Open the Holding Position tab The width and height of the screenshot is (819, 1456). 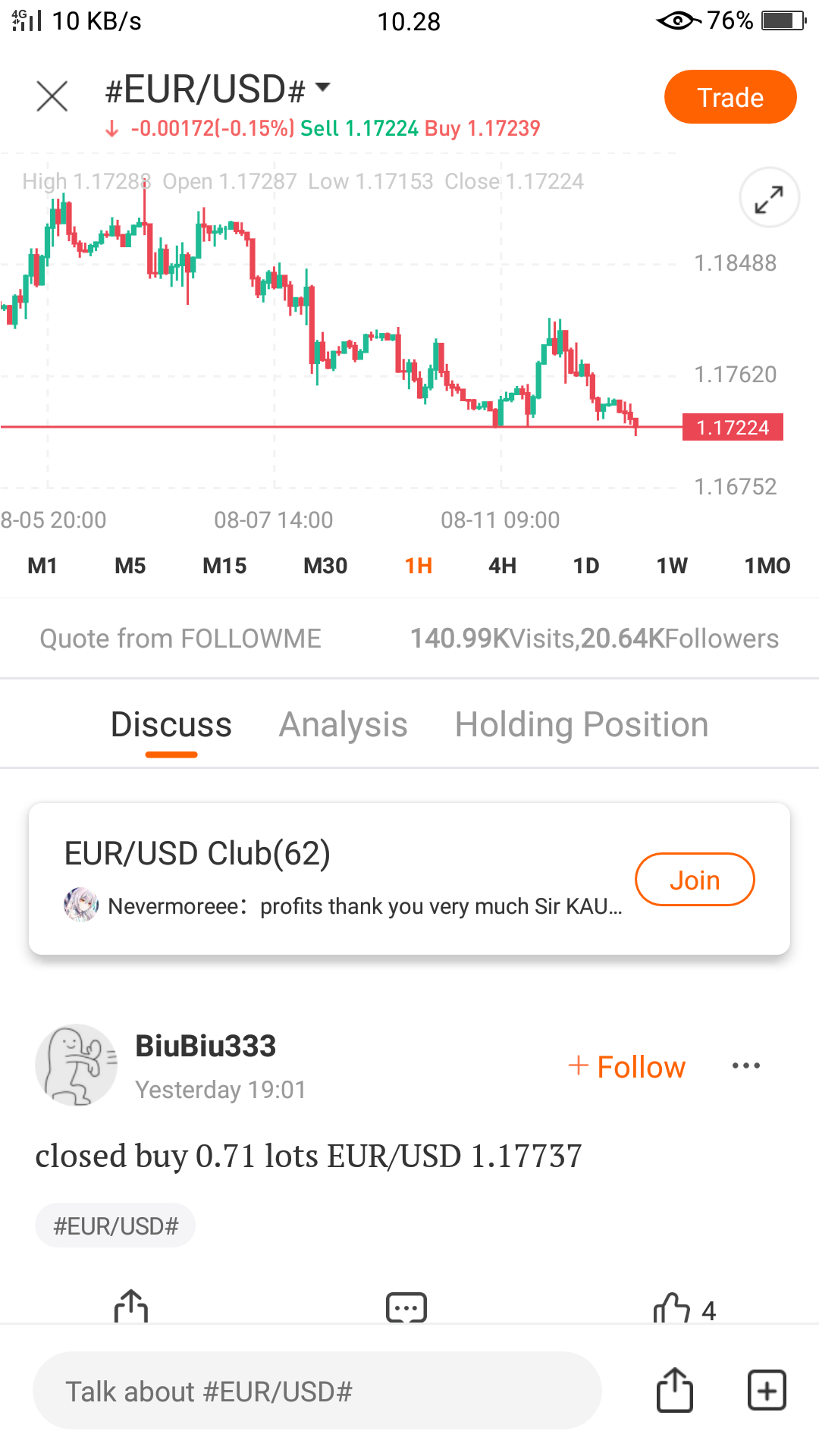pyautogui.click(x=582, y=724)
